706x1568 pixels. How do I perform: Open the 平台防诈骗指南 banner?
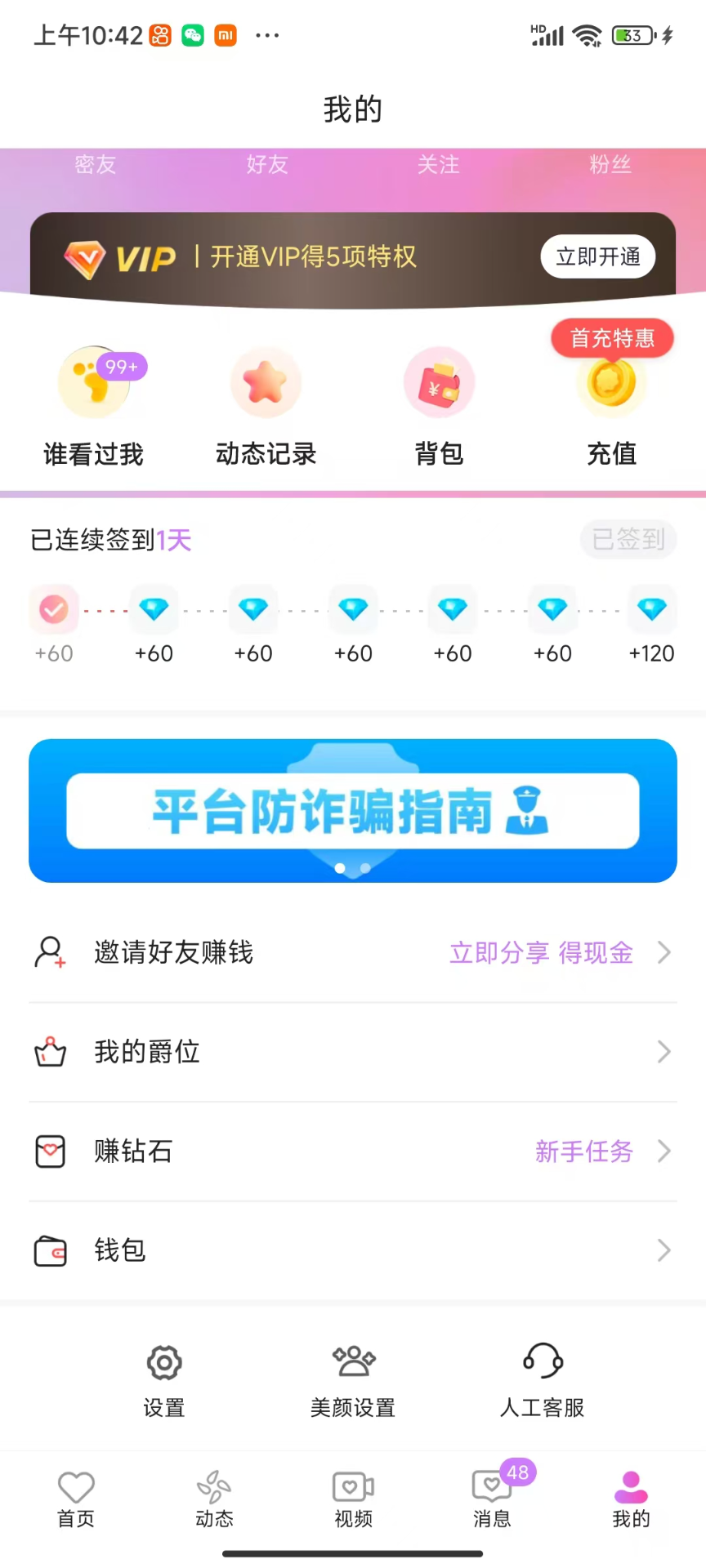(353, 811)
